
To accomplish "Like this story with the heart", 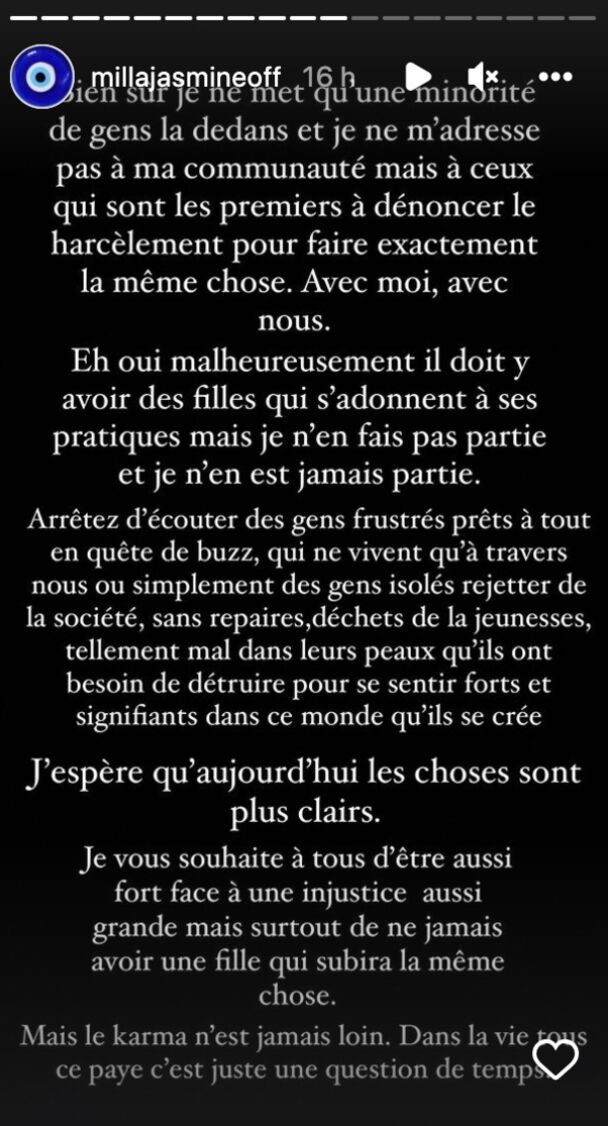I will coord(556,1059).
